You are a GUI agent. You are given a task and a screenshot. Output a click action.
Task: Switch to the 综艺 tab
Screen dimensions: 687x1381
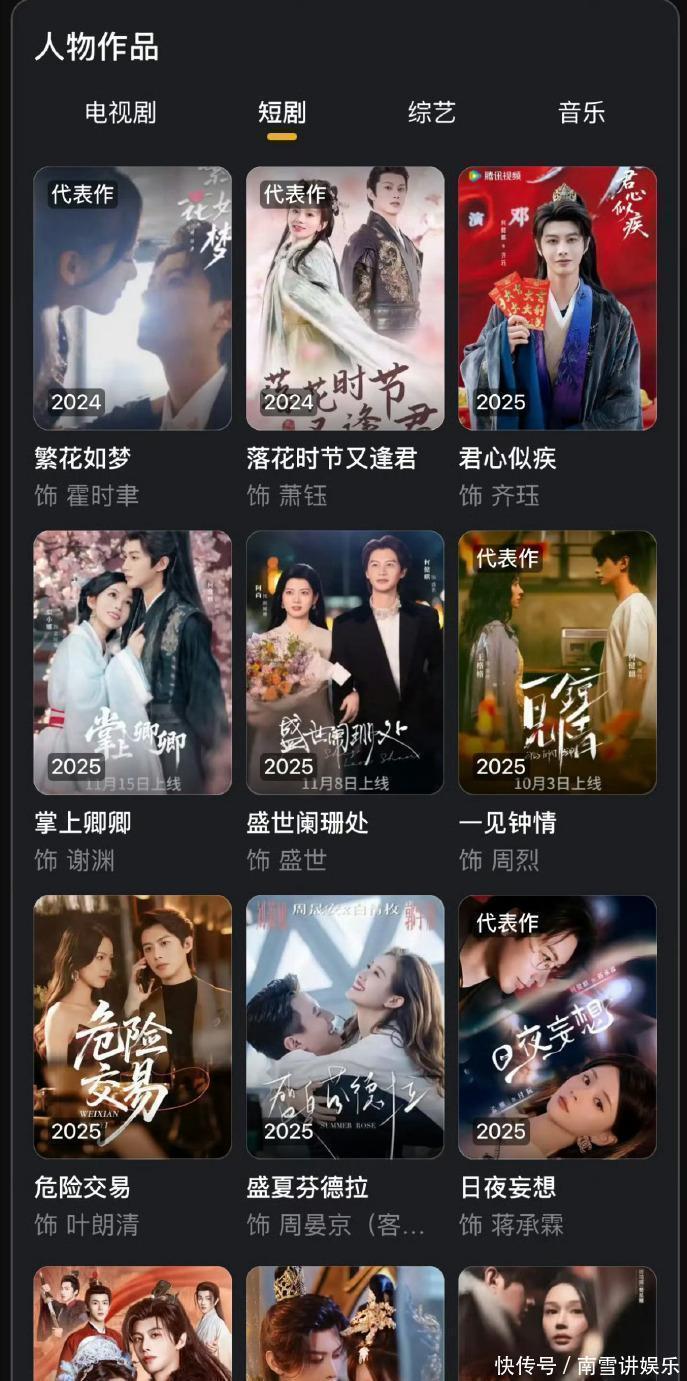(431, 112)
